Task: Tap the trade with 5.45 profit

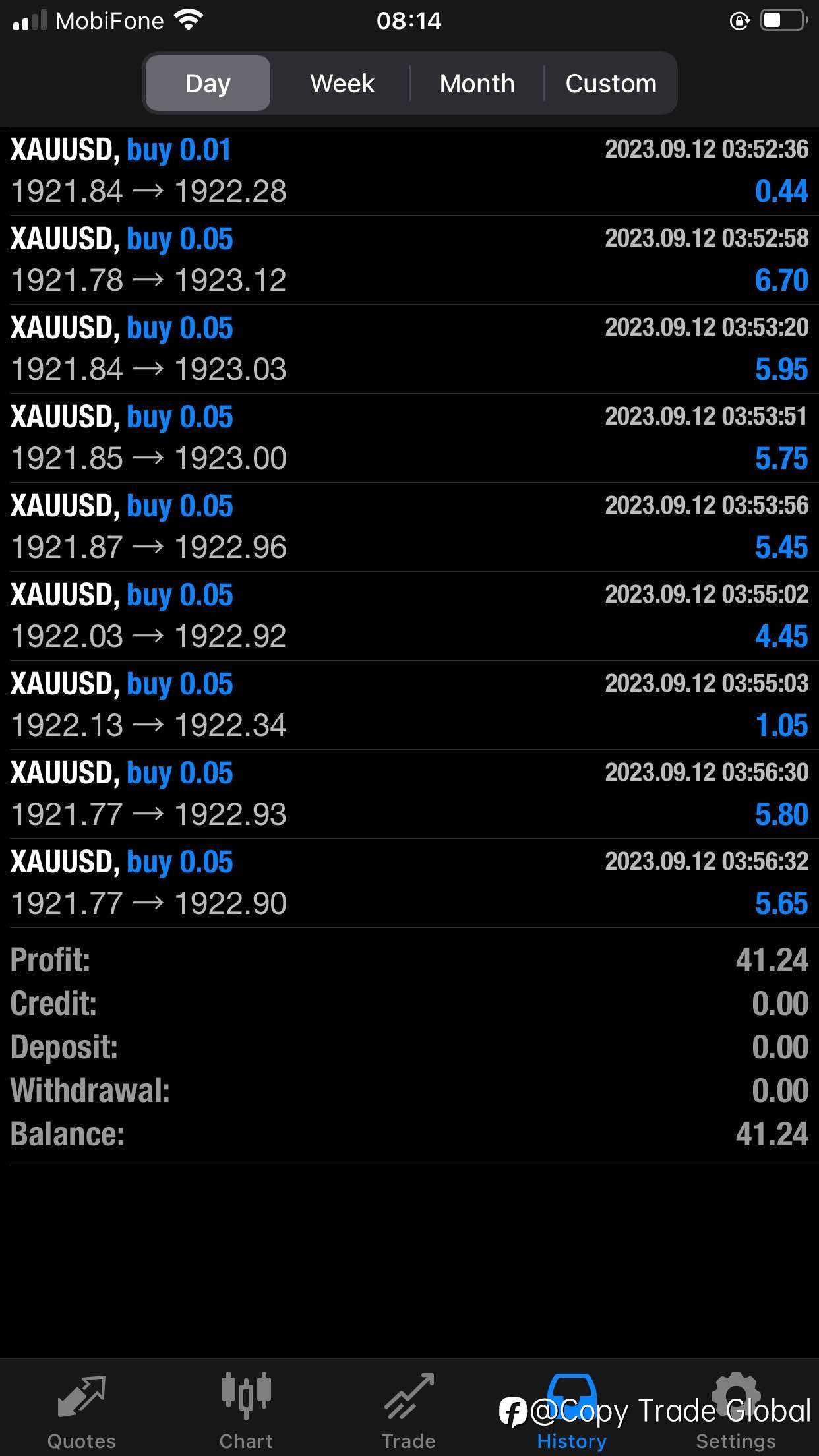Action: (x=409, y=527)
